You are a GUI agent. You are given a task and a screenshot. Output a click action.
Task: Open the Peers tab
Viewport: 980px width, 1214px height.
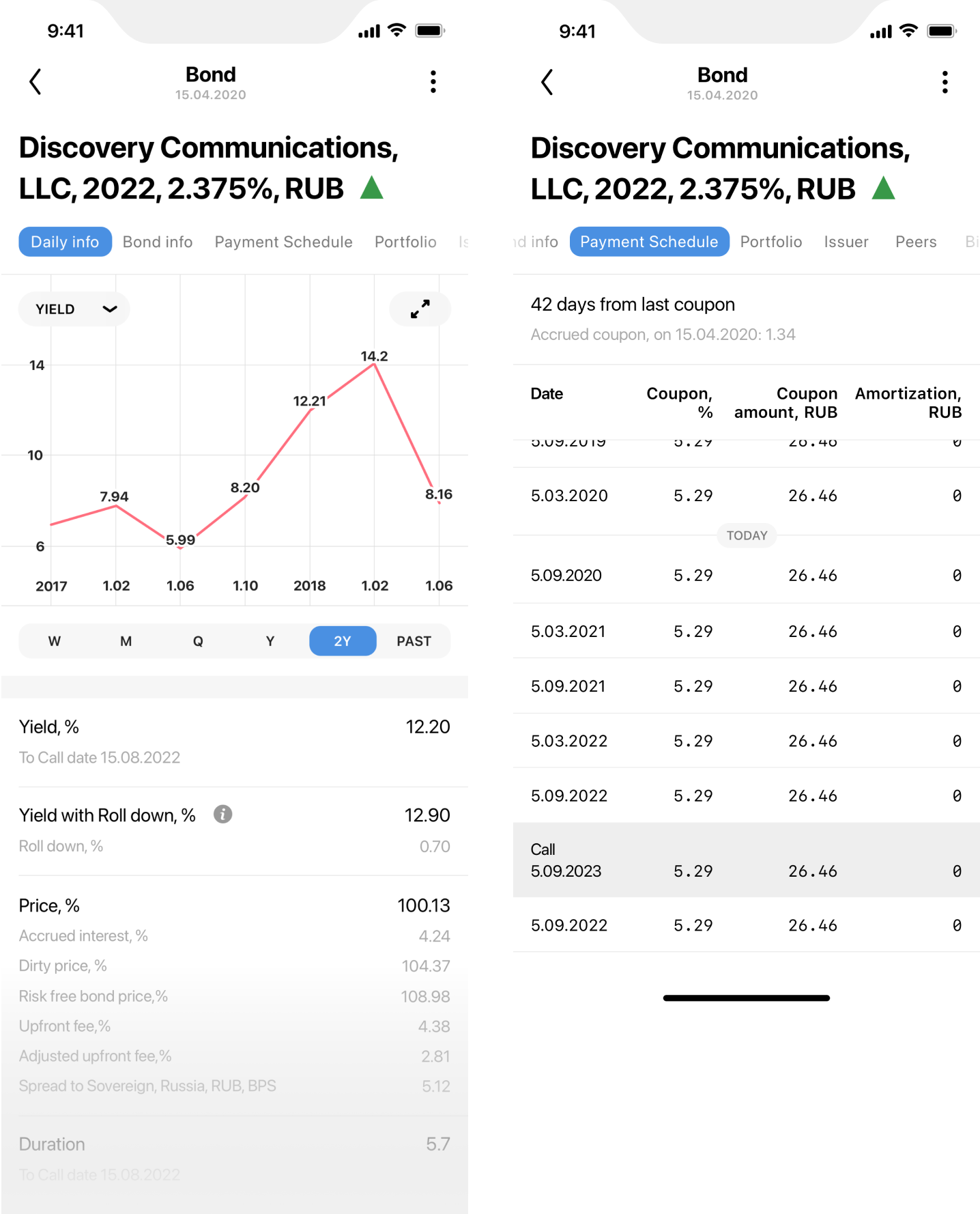coord(916,242)
